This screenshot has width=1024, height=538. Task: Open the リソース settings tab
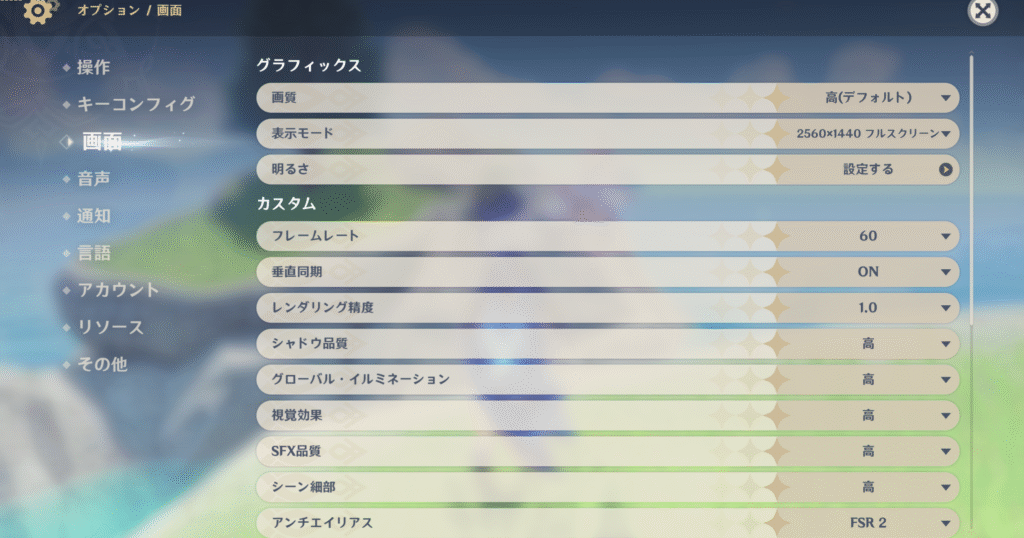click(110, 327)
